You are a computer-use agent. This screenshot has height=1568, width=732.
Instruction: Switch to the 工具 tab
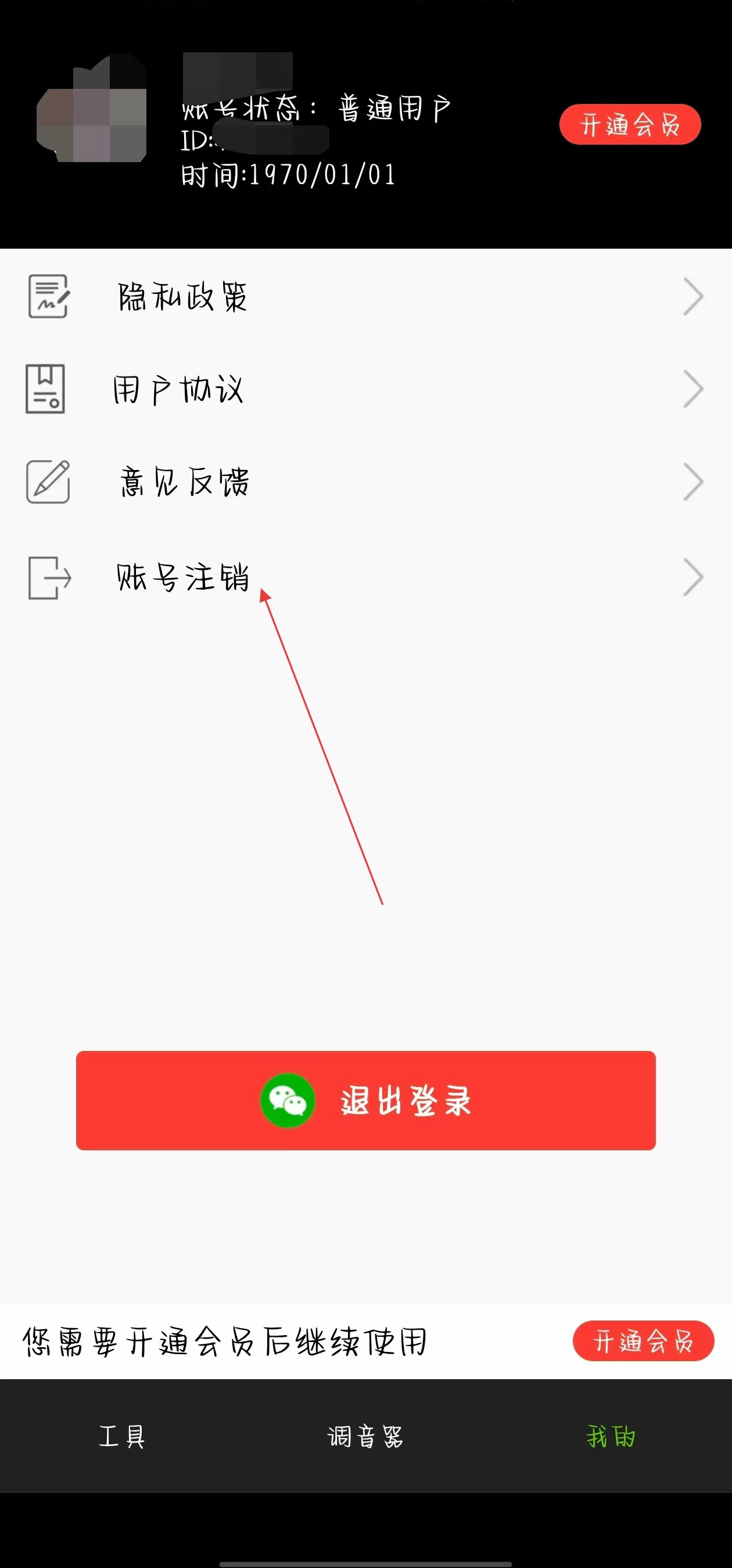tap(121, 1437)
